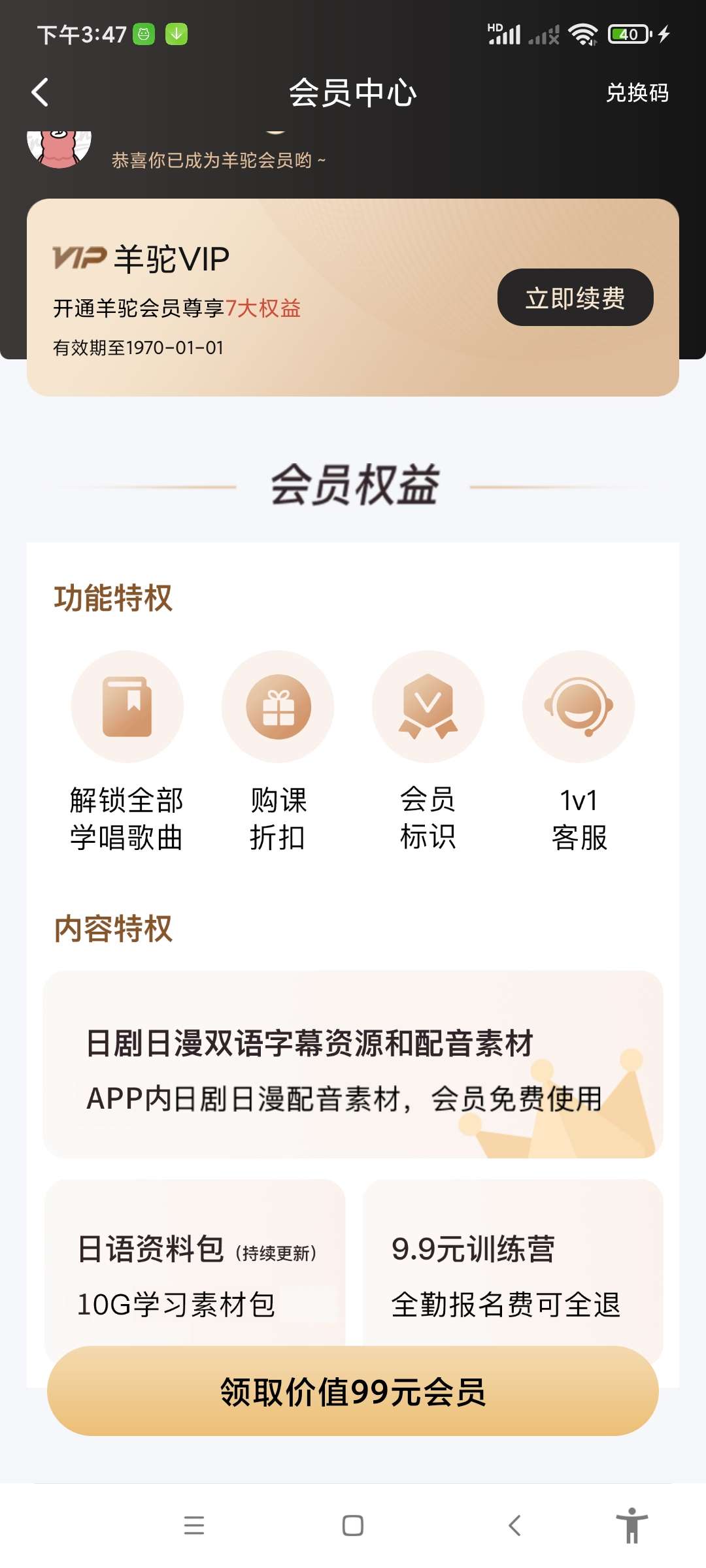Viewport: 706px width, 1568px height.
Task: Go back from 会员中心
Action: coord(41,92)
